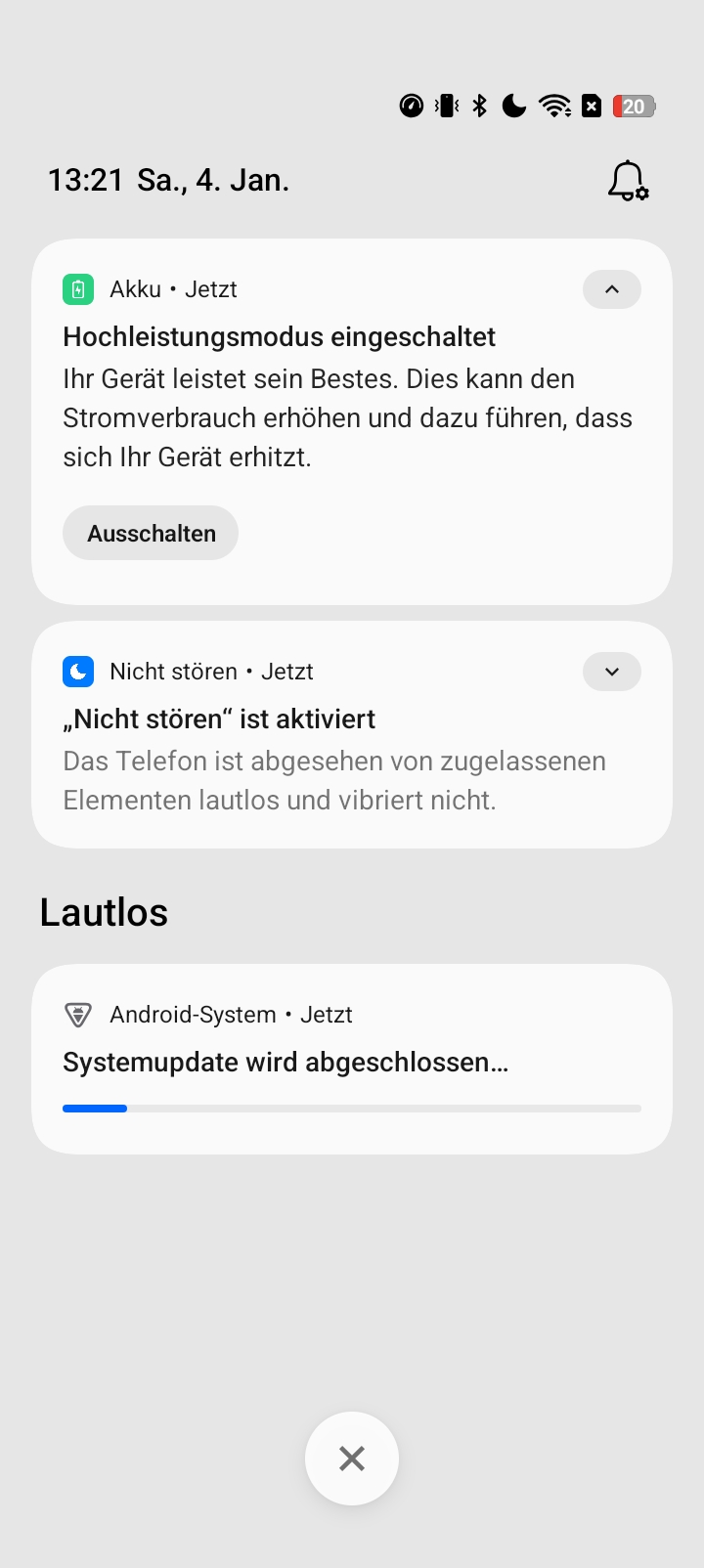Open notification settings bell icon
The width and height of the screenshot is (704, 1568).
coord(628,181)
